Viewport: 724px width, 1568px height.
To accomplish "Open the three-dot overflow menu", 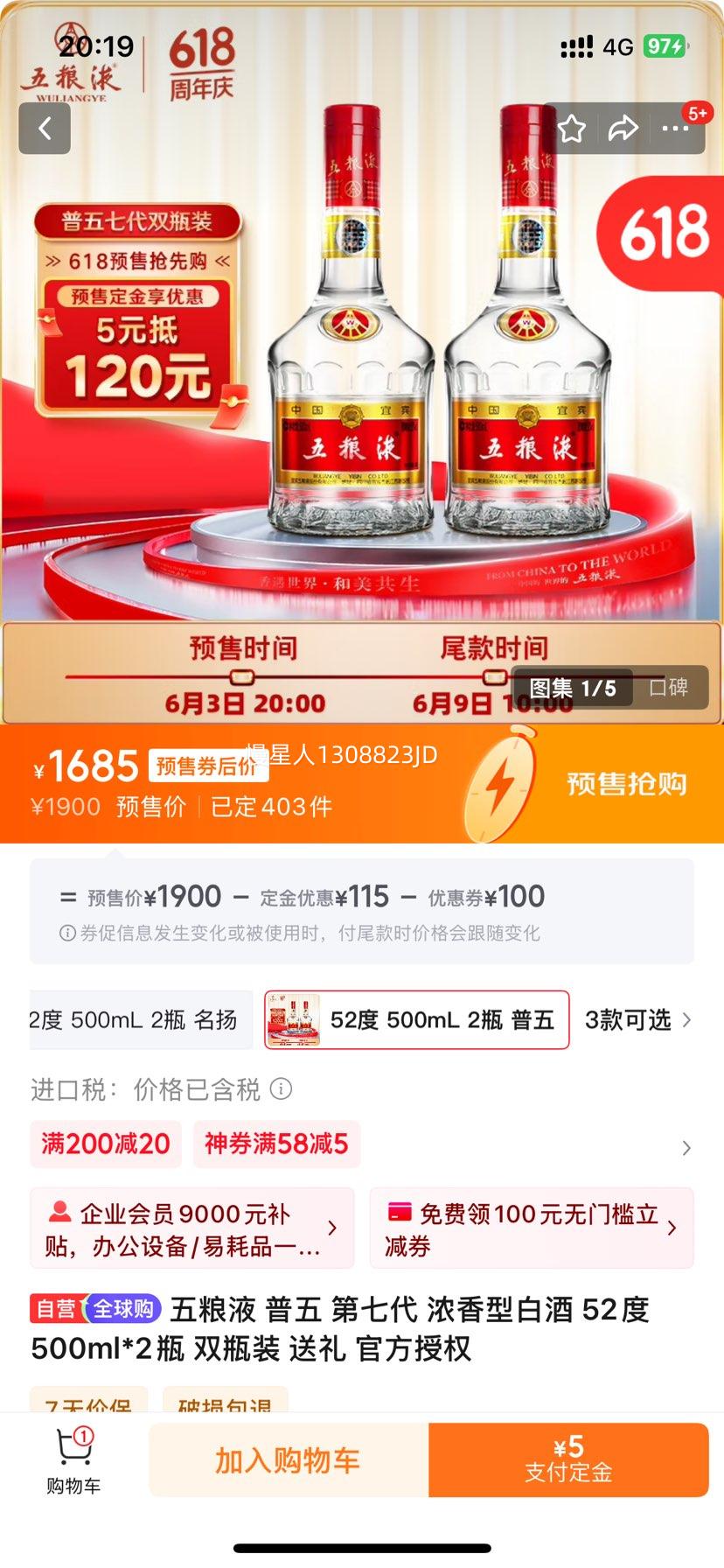I will point(675,129).
